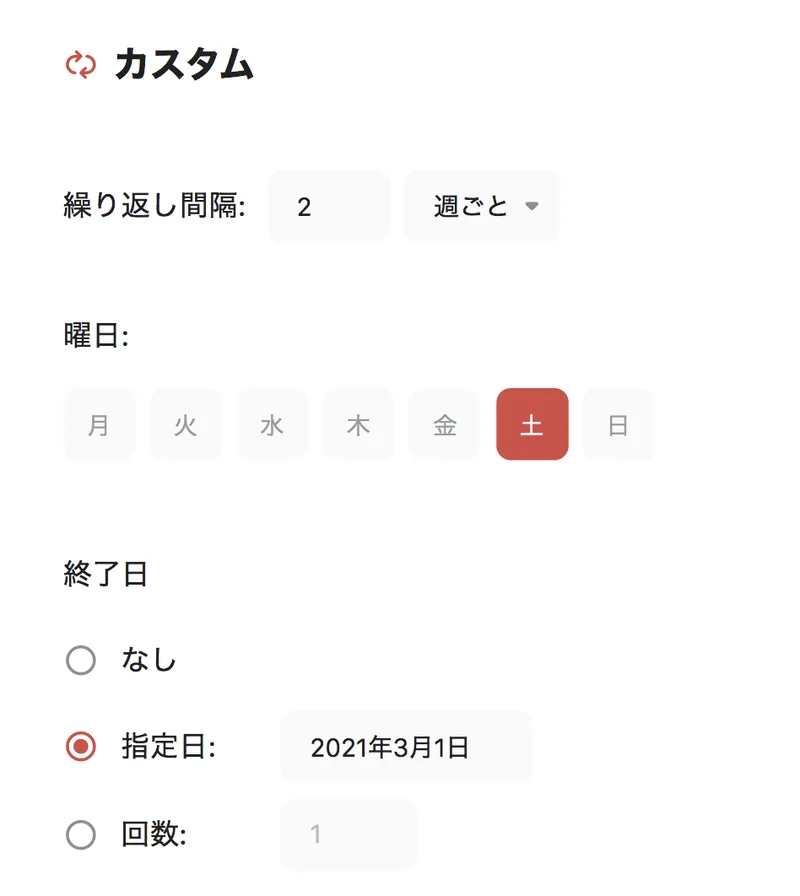Viewport: 800px width, 896px height.
Task: Select 木 (Thursday) as a repeat day
Action: [359, 425]
